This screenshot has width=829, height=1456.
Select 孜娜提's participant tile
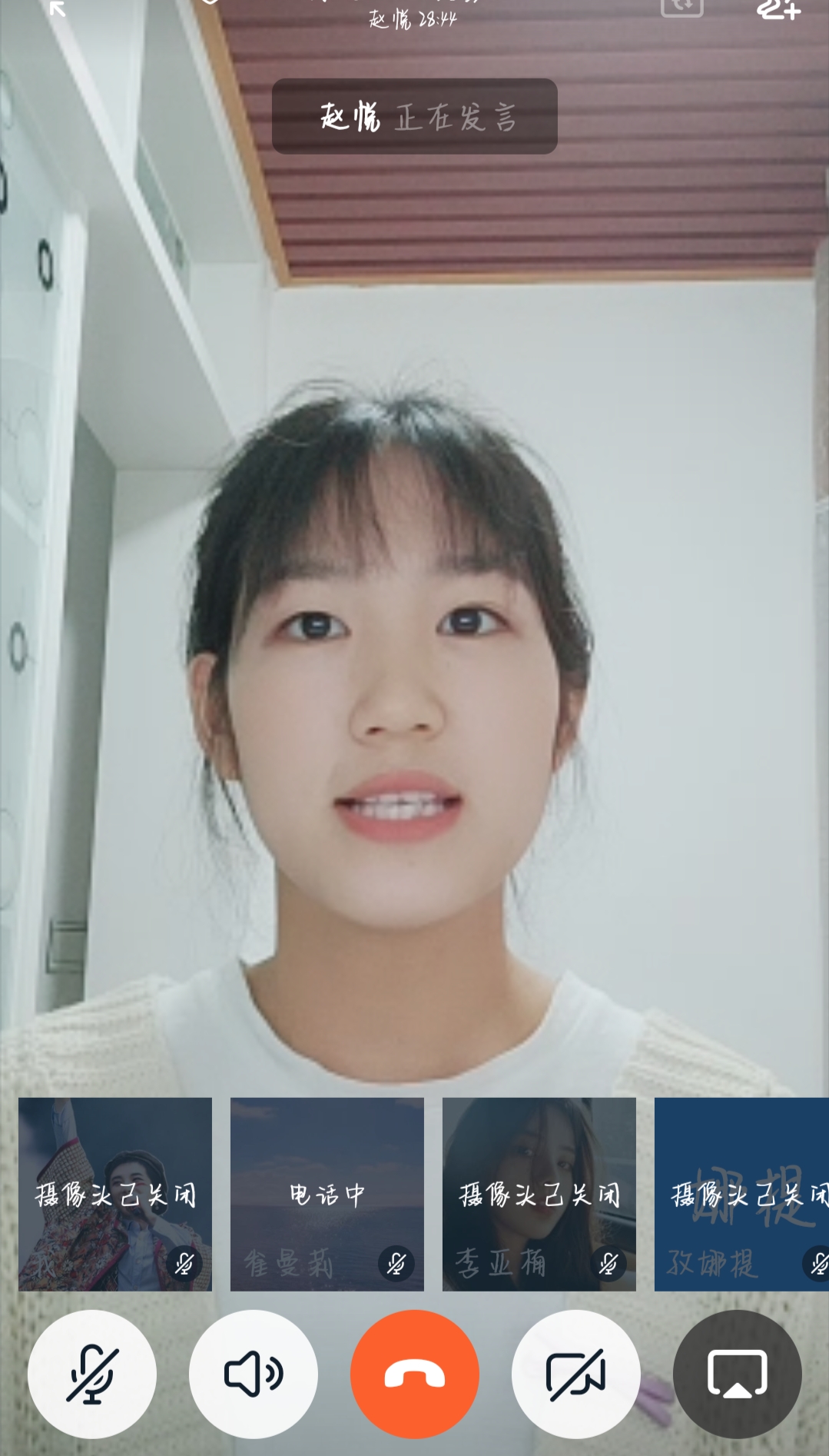741,1194
